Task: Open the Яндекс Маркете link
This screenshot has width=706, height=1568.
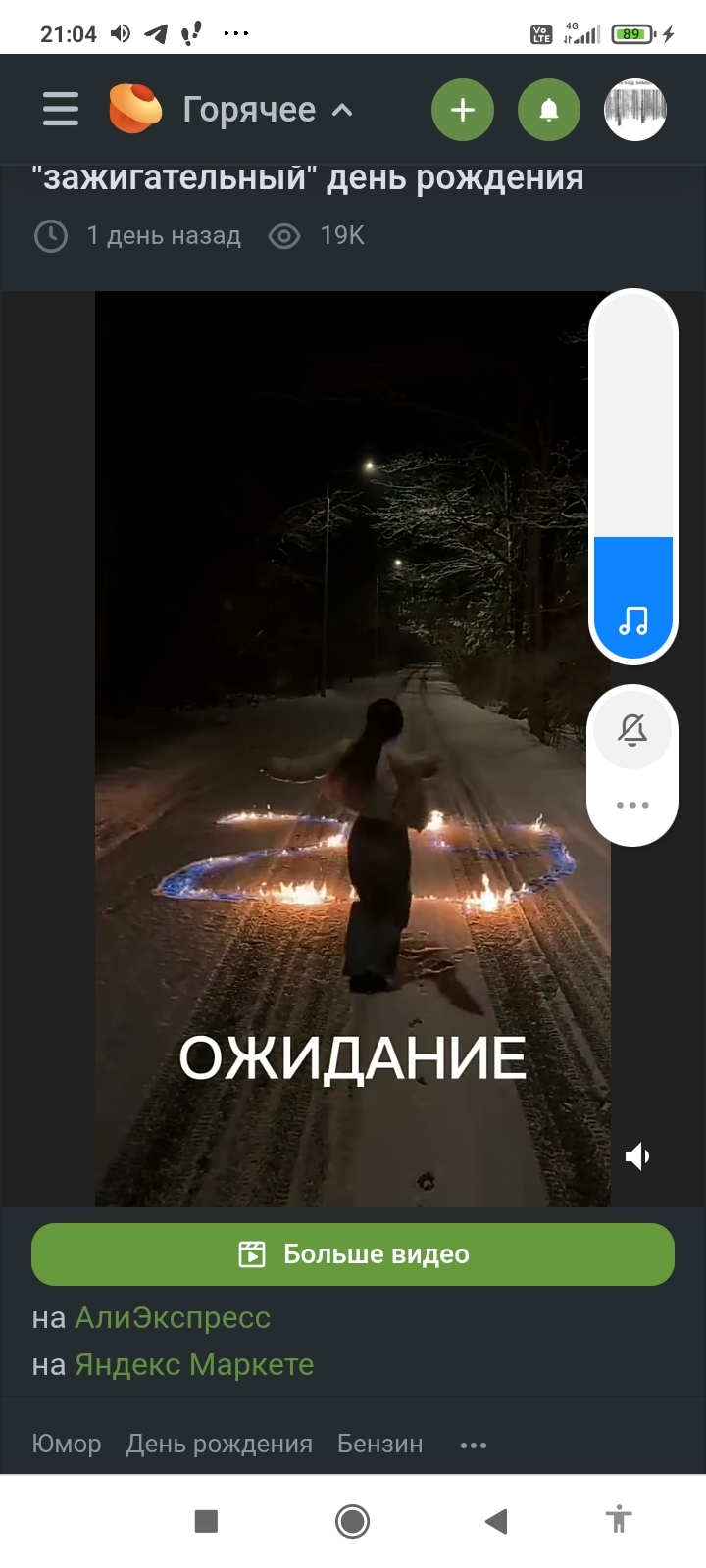Action: click(x=194, y=1365)
